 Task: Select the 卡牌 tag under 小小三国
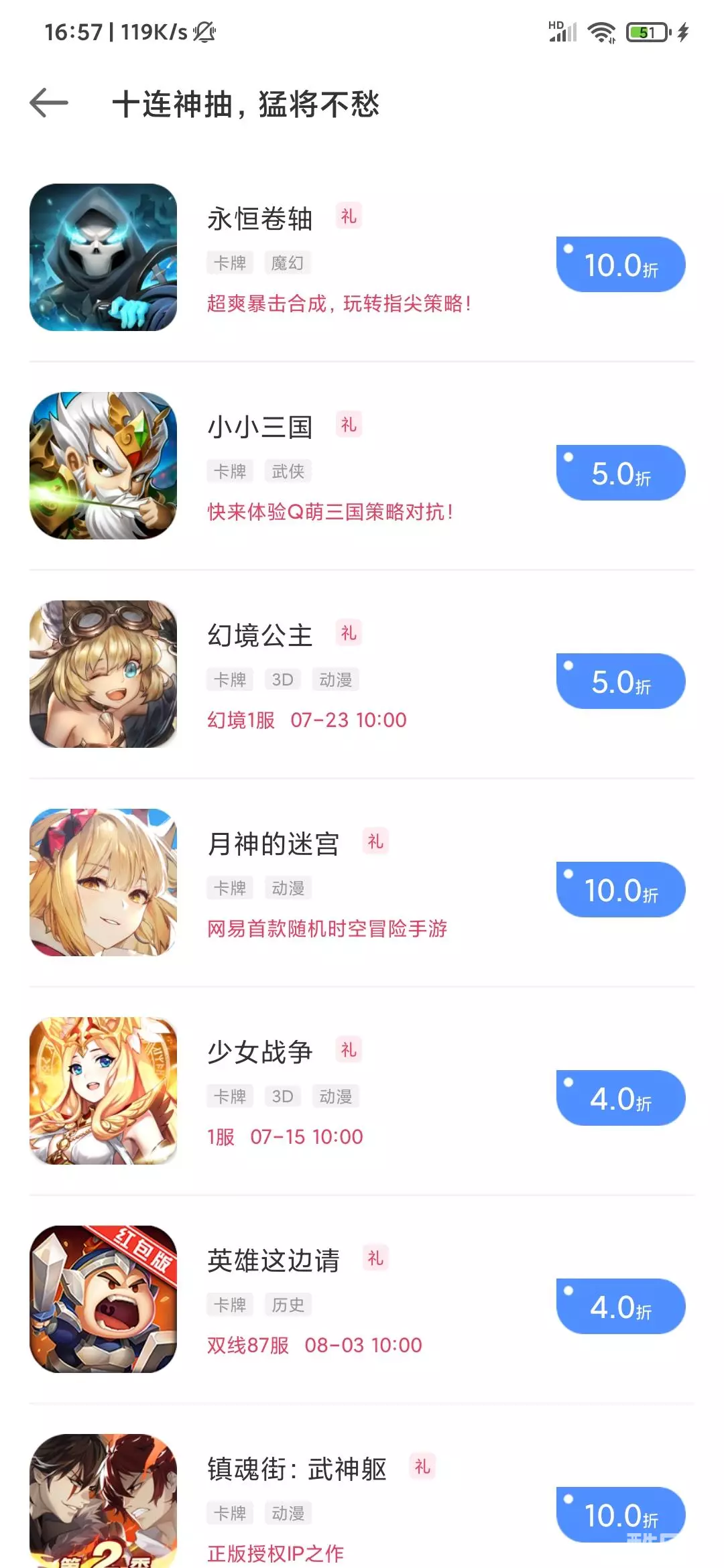[229, 470]
